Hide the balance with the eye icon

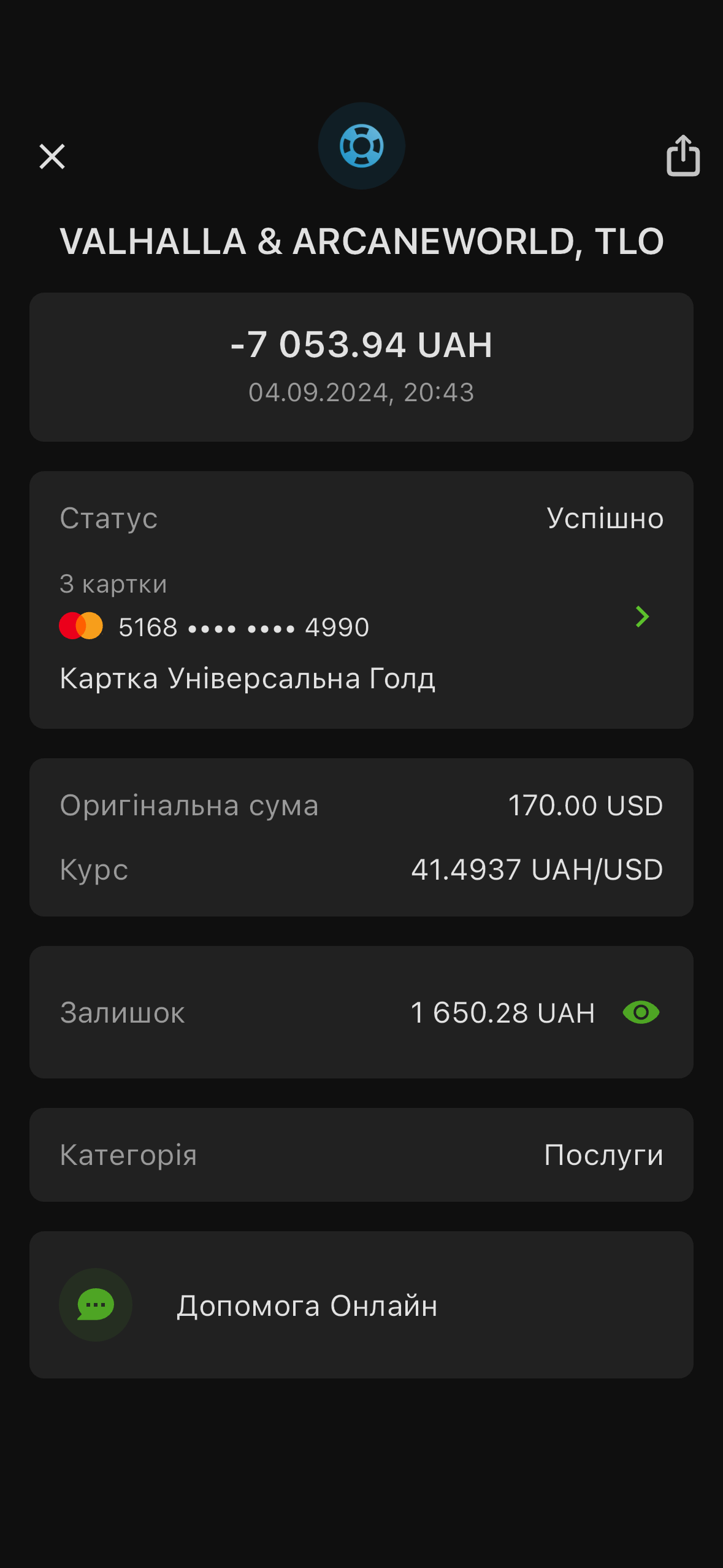(641, 1012)
